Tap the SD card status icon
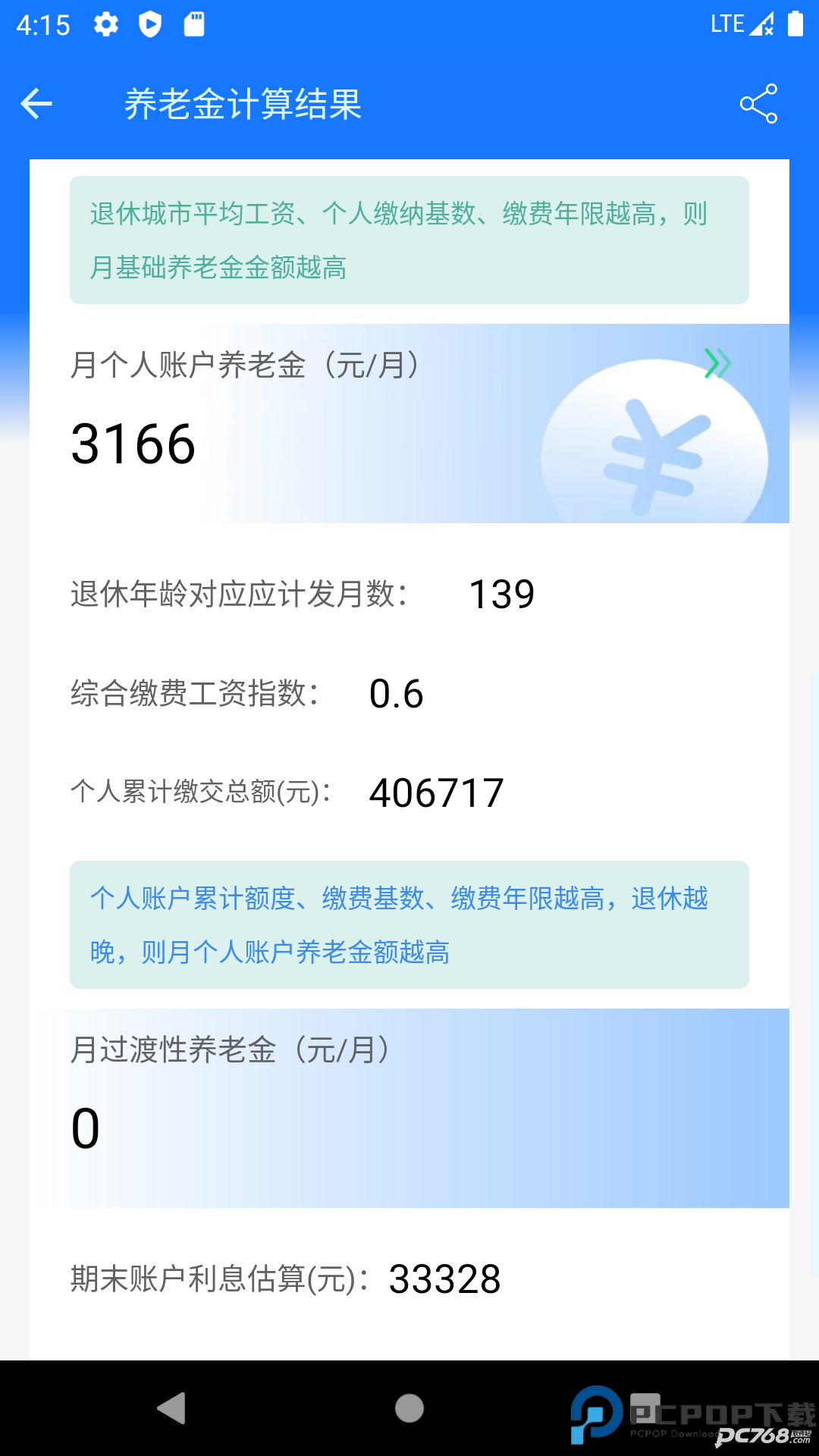 click(x=196, y=24)
